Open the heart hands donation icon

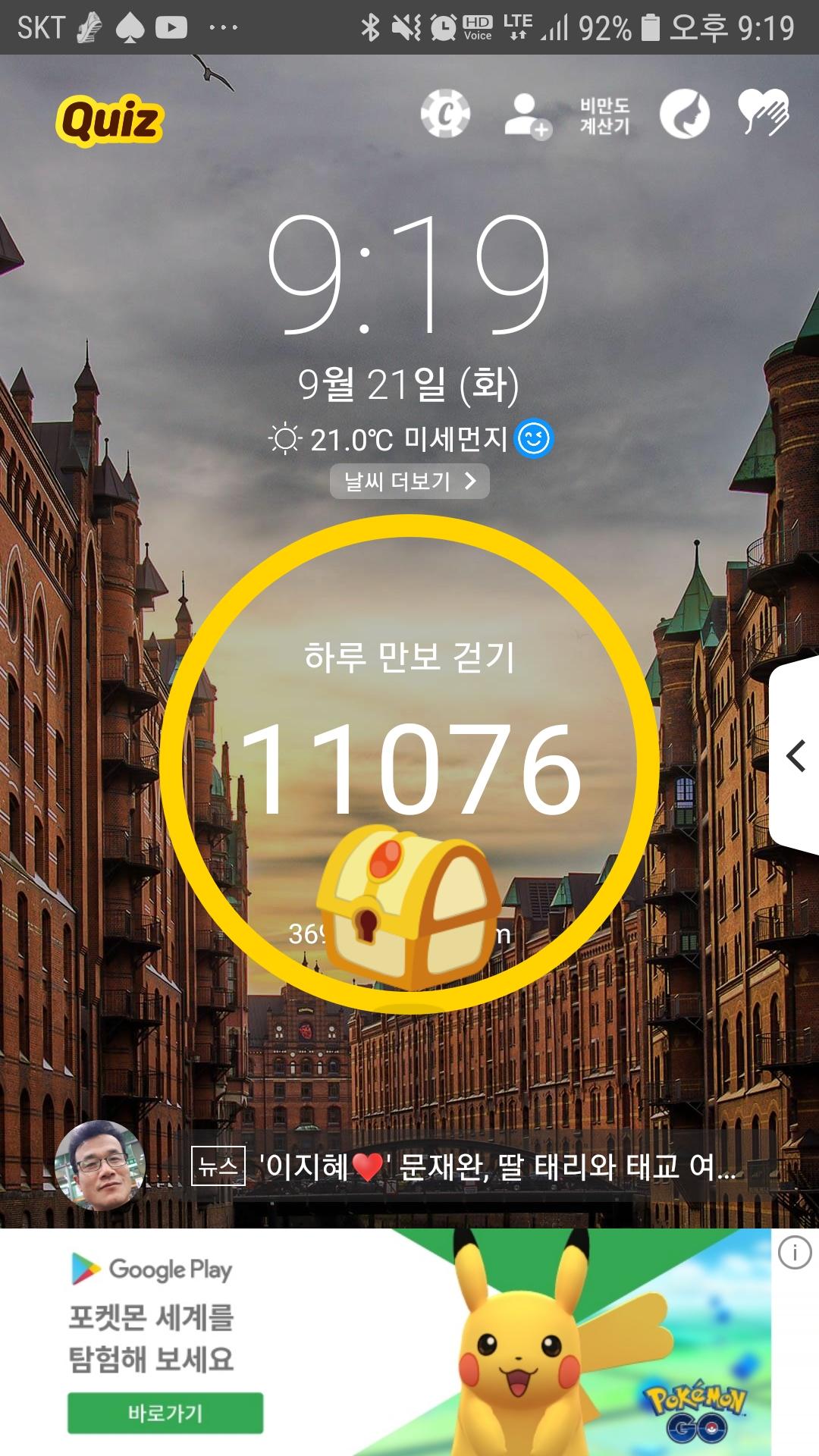point(763,113)
